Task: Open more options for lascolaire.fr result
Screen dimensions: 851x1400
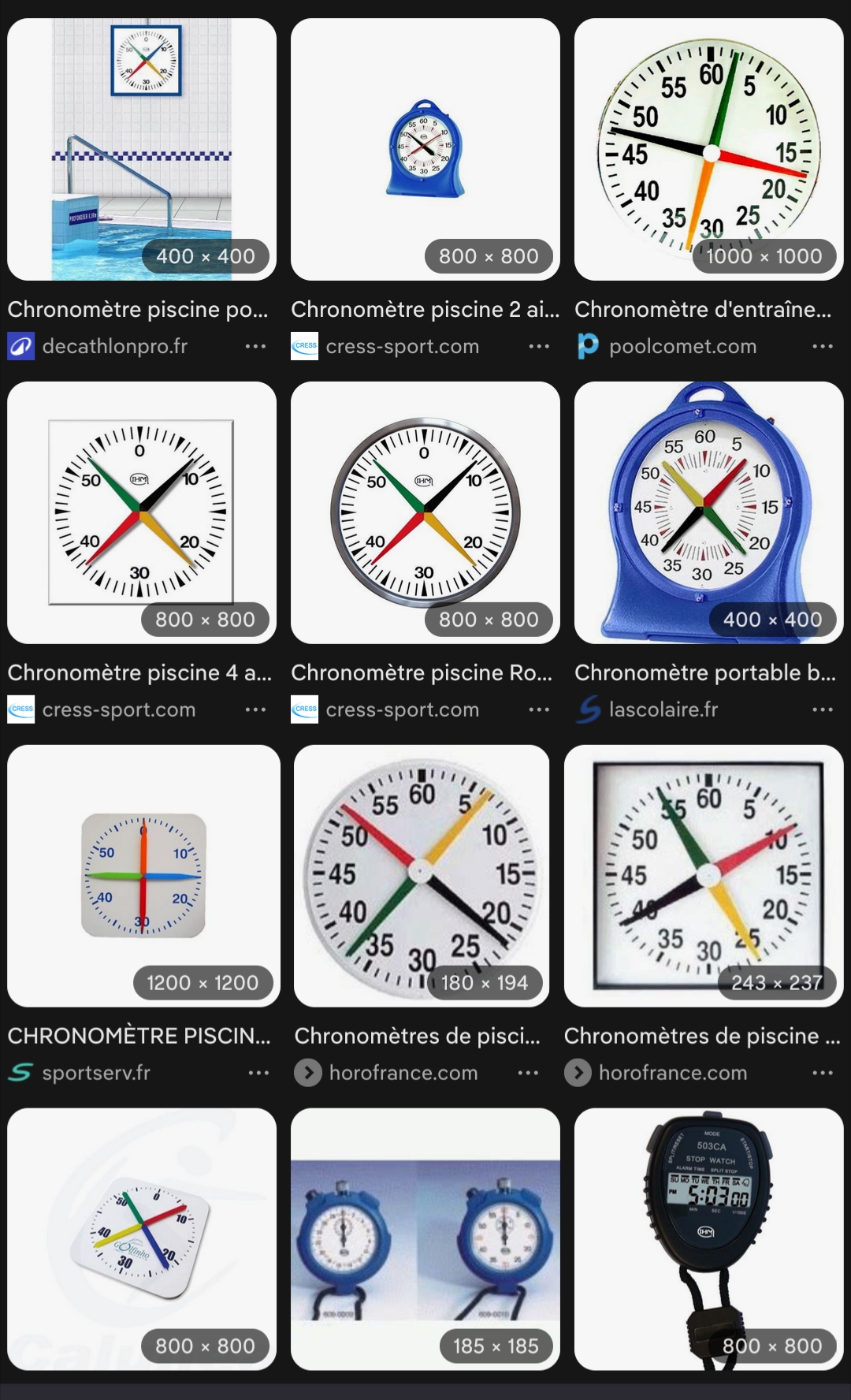Action: (x=823, y=709)
